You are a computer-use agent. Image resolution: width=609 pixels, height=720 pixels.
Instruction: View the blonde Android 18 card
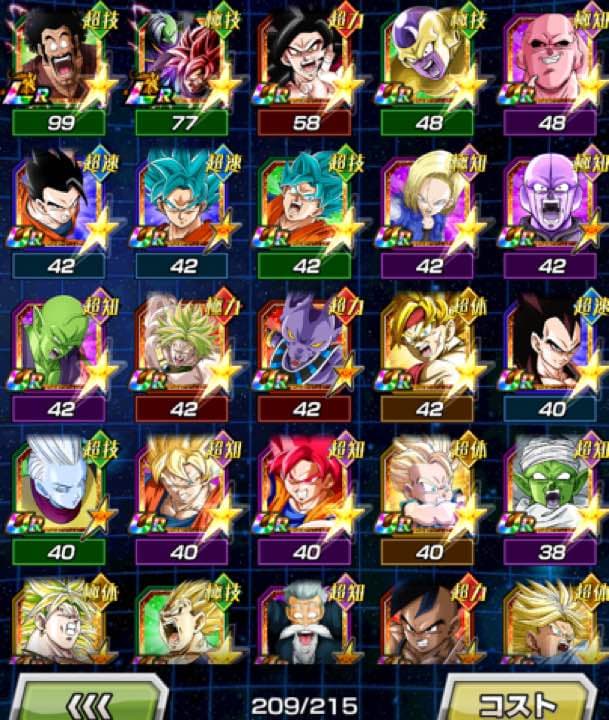tap(428, 202)
